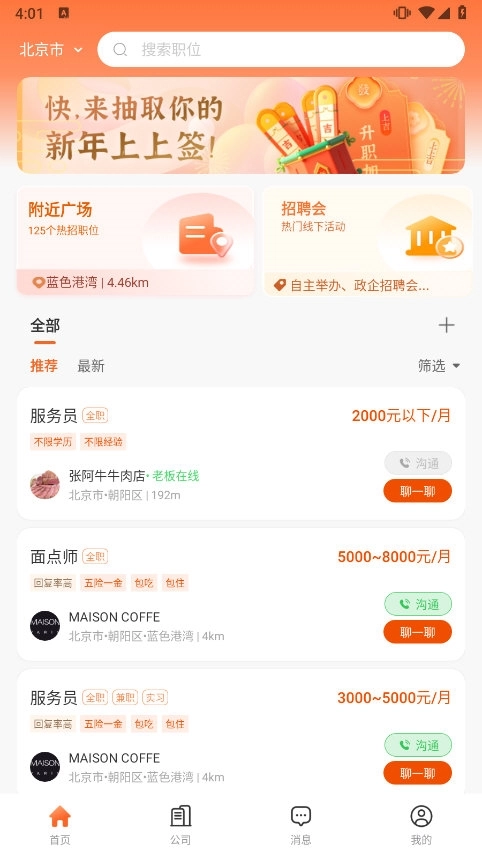
Task: Tap 聊一聊 on the 面点师 job
Action: pos(417,632)
